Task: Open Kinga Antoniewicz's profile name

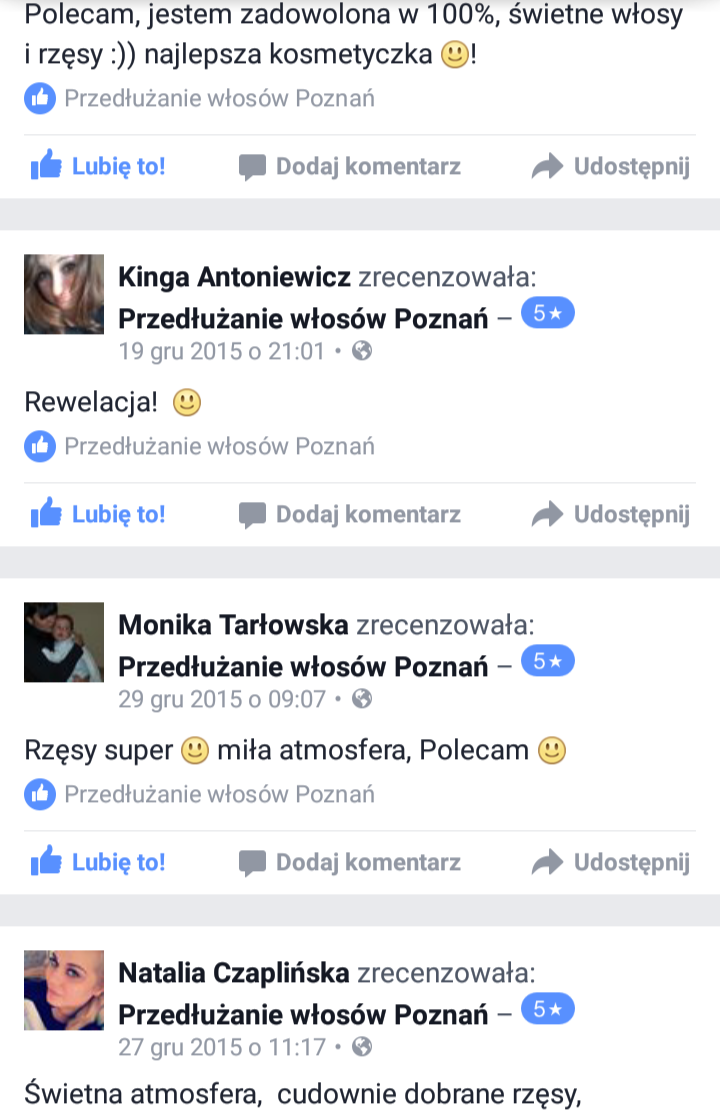Action: click(234, 277)
